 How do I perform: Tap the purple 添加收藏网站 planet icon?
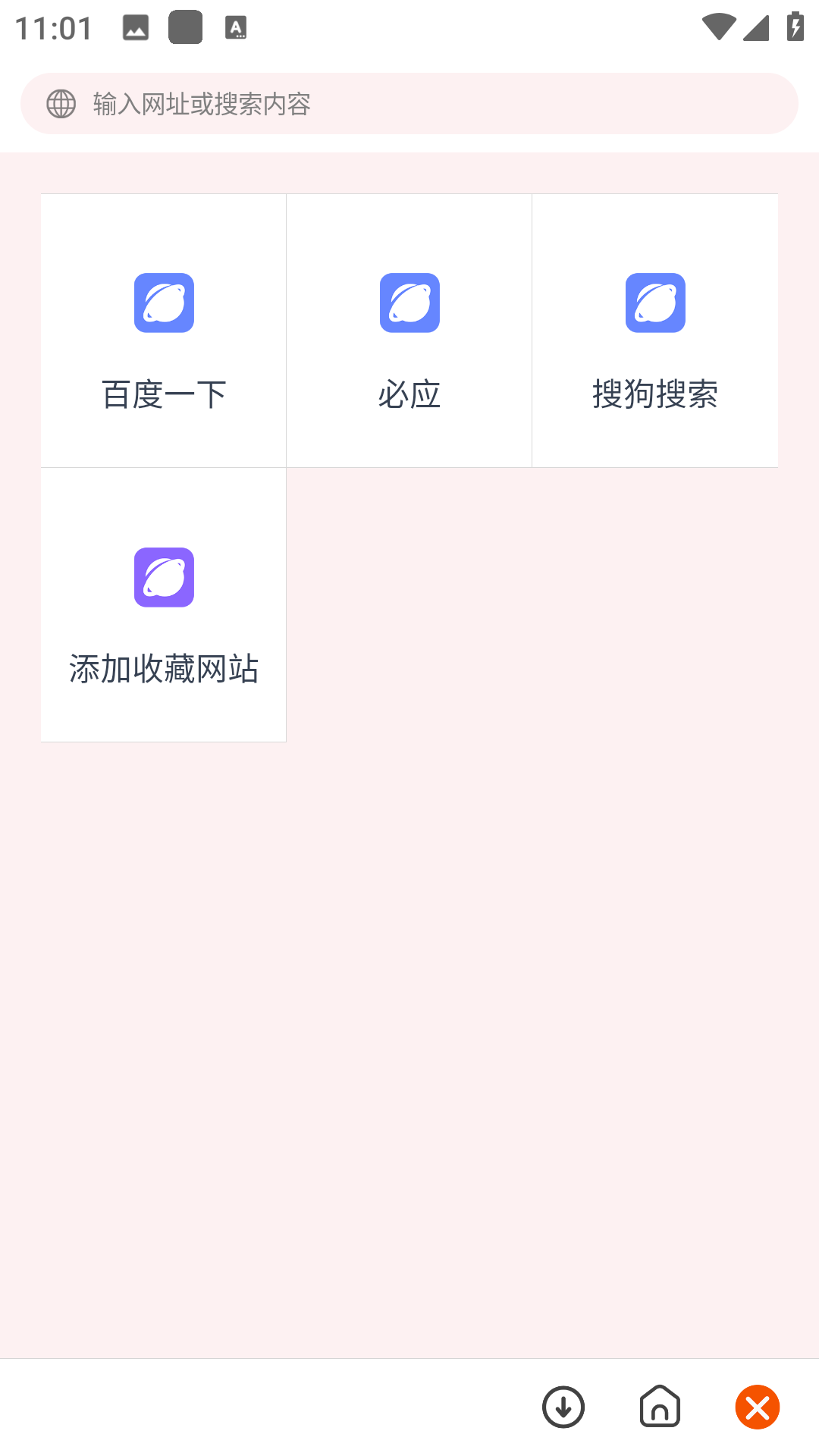pos(163,577)
